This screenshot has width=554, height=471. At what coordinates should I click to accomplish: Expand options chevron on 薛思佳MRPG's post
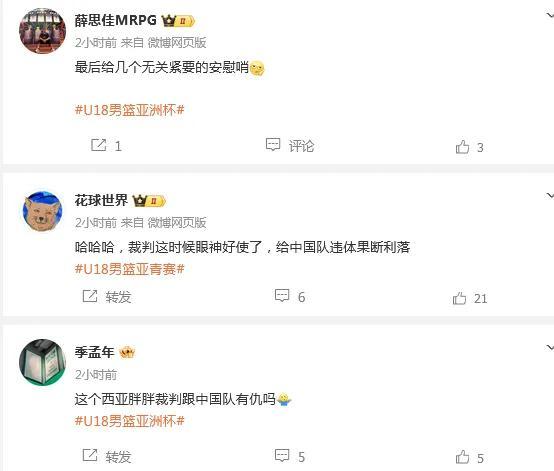[550, 15]
